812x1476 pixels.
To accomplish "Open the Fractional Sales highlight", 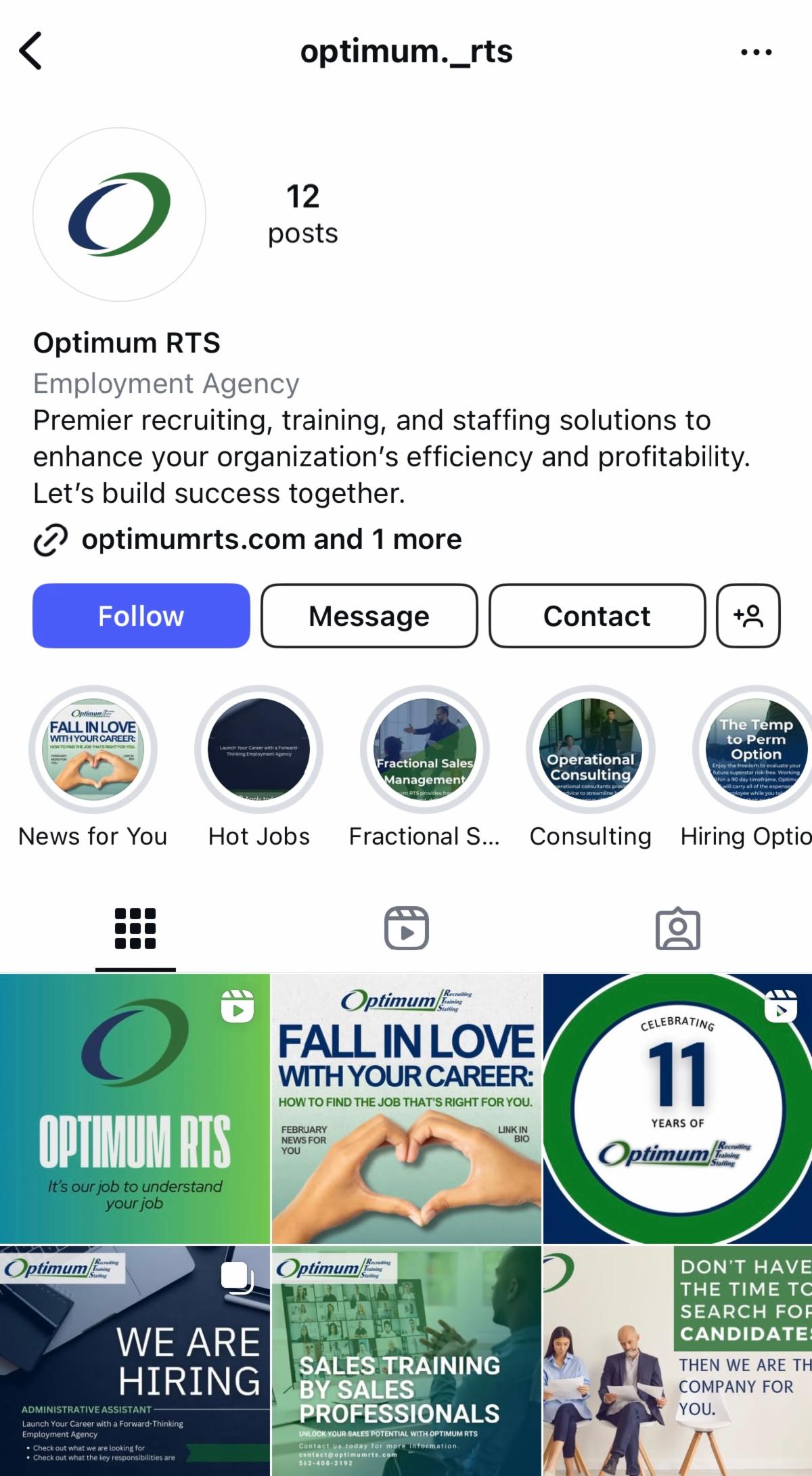I will (424, 750).
